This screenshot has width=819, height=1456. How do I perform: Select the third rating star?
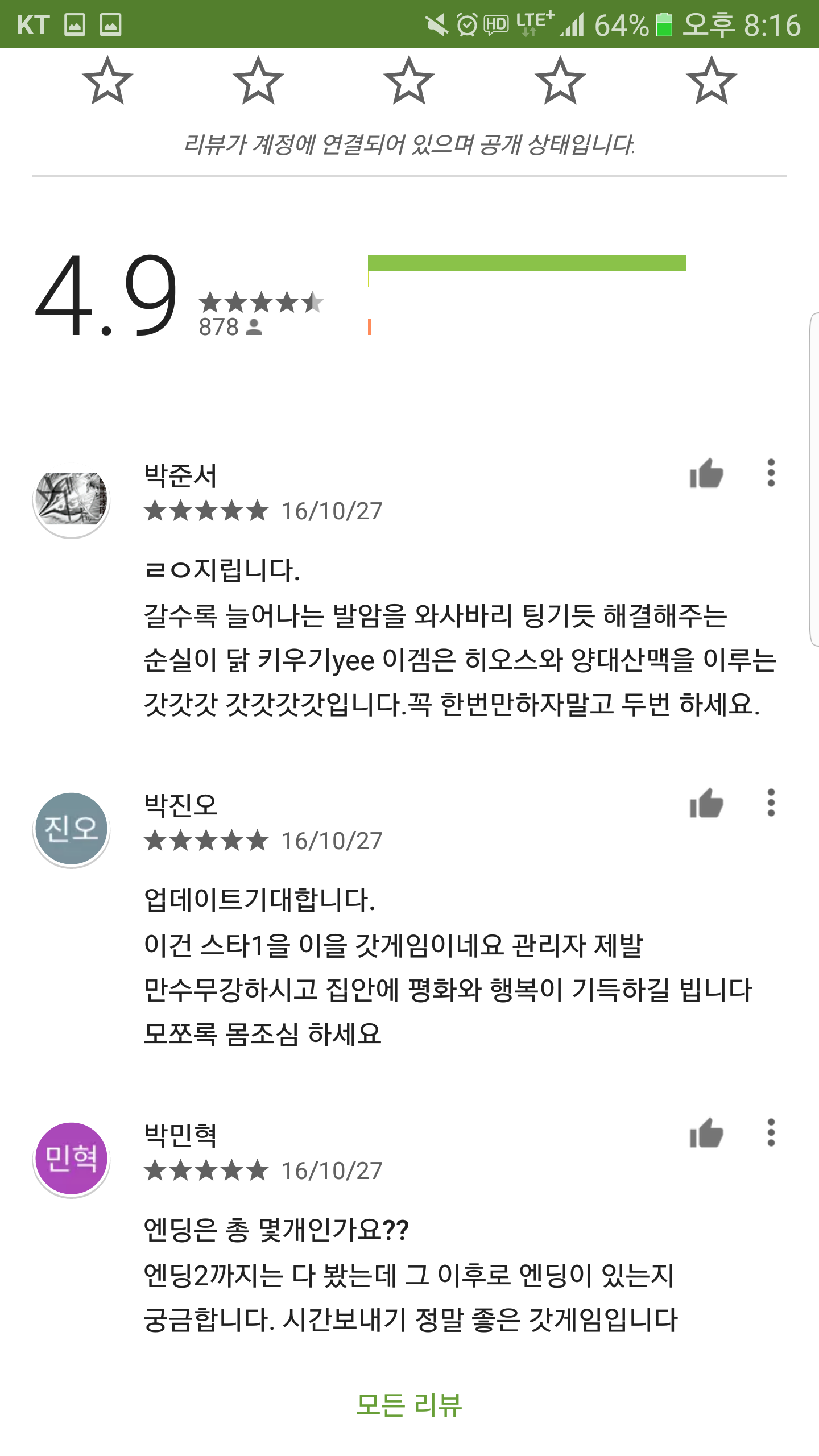(409, 80)
